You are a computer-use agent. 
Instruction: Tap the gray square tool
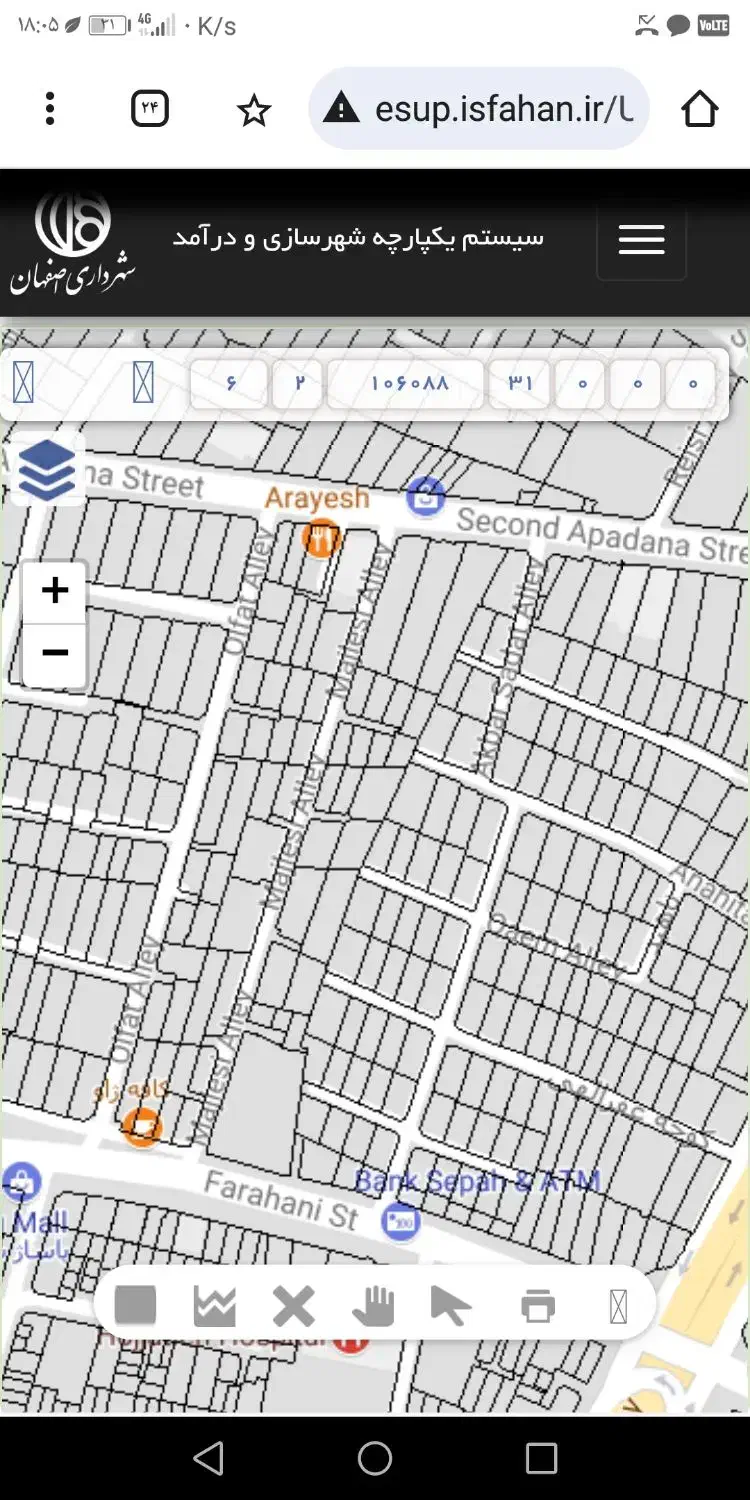pyautogui.click(x=136, y=1305)
